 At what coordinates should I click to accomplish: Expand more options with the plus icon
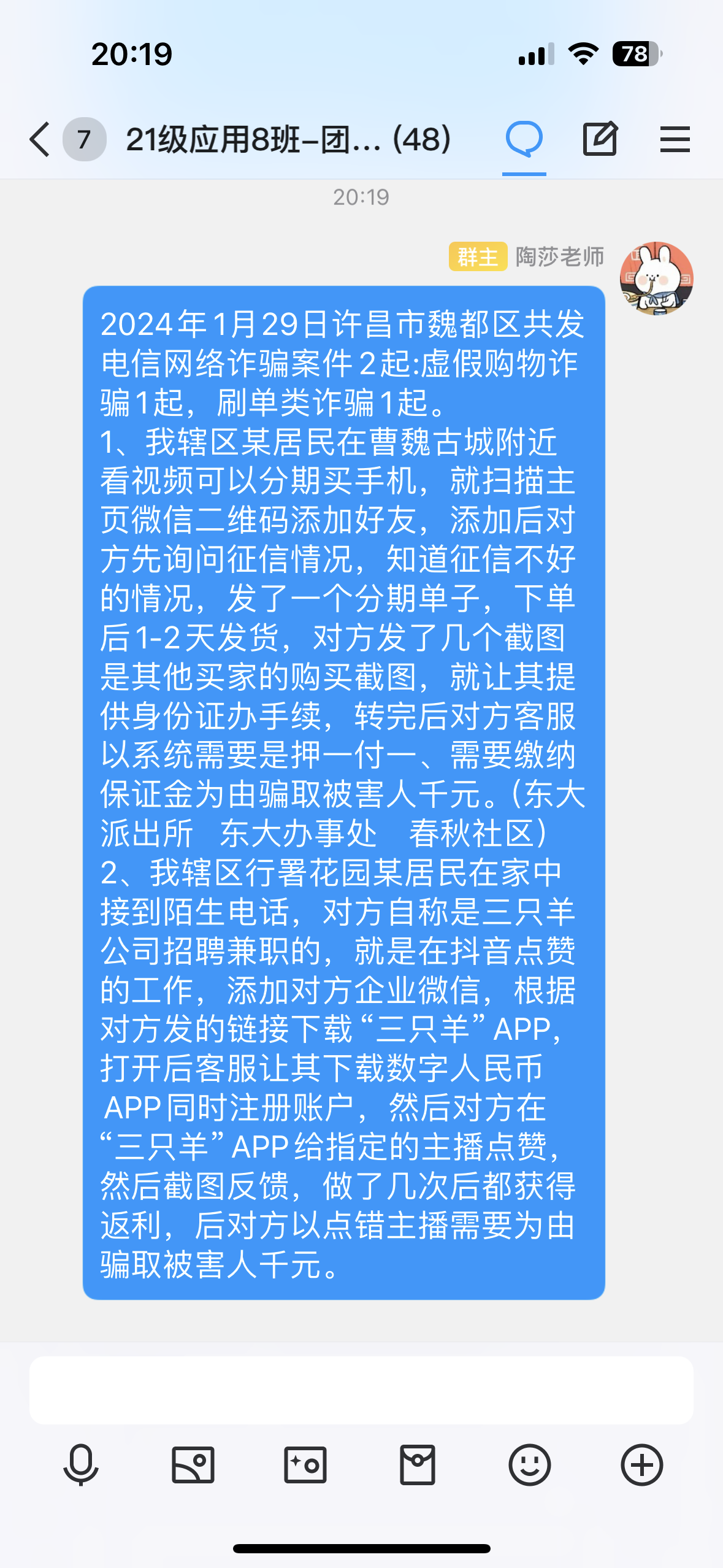click(642, 1465)
